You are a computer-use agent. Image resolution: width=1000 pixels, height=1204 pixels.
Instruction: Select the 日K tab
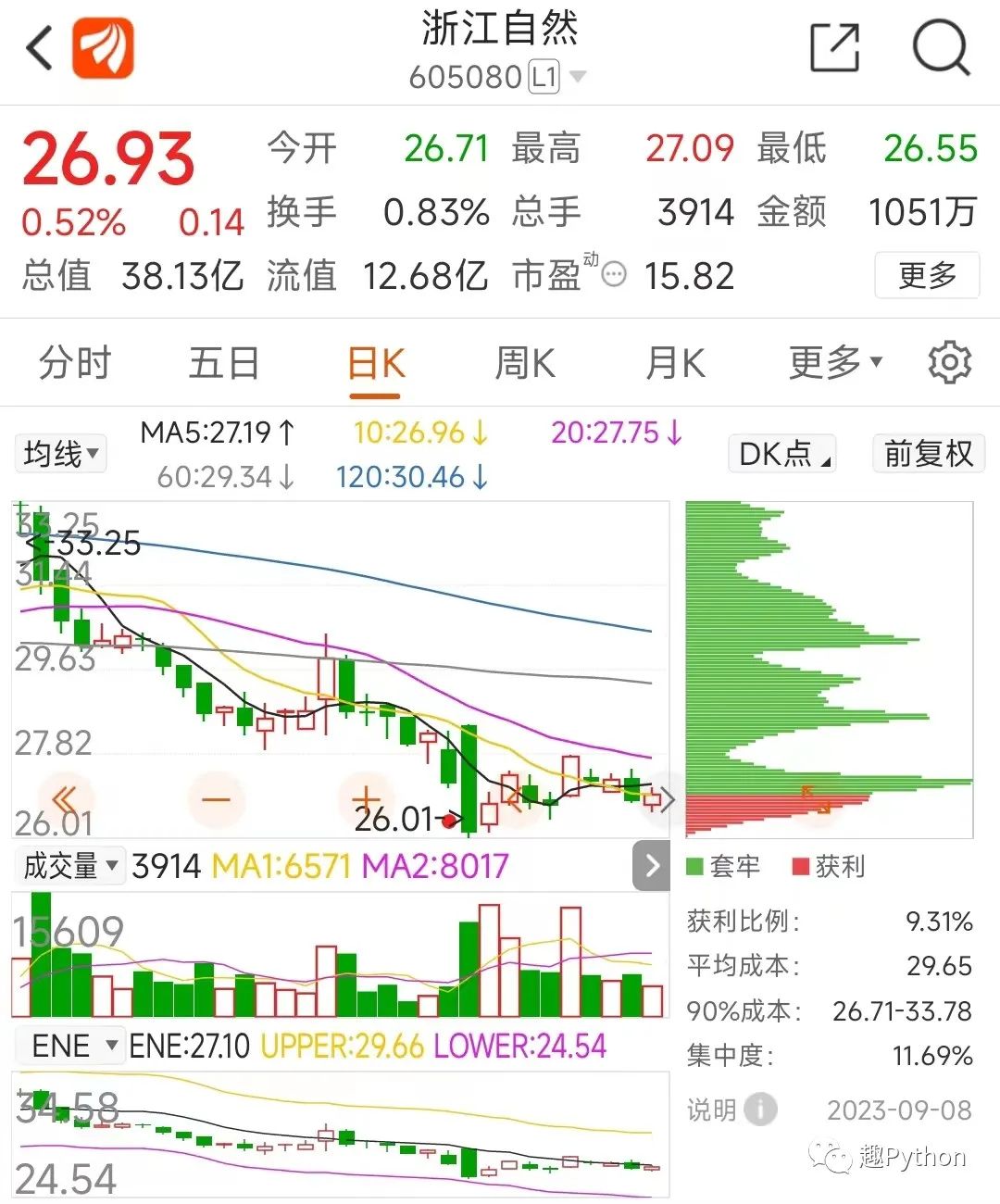[375, 363]
